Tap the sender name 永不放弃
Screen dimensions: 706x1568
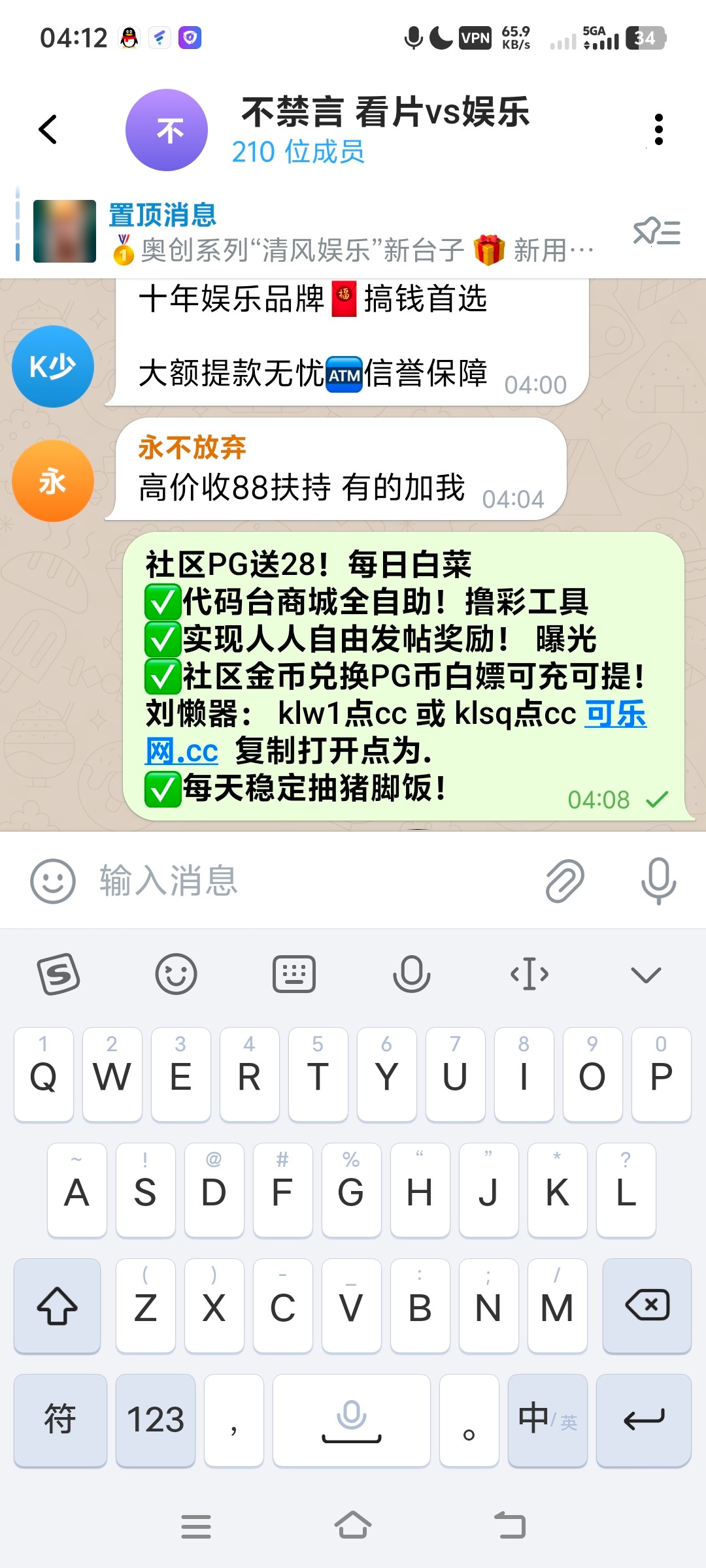coord(192,448)
